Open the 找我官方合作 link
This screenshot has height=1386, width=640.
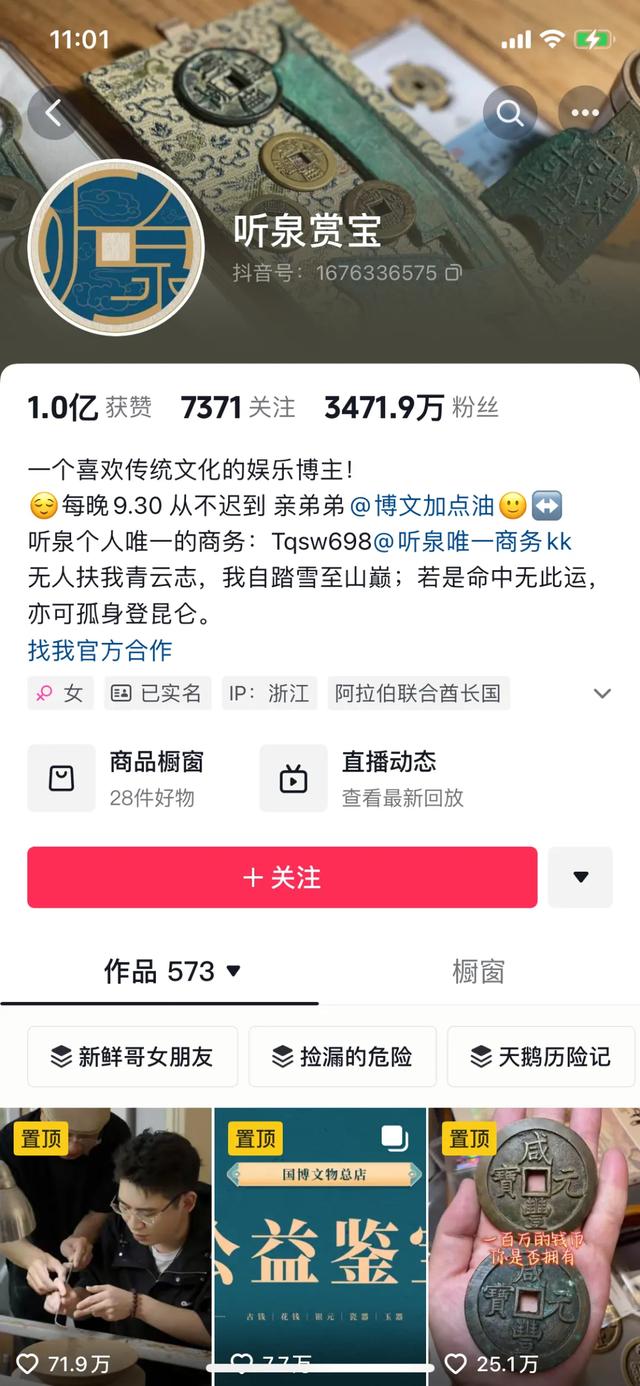(x=100, y=651)
